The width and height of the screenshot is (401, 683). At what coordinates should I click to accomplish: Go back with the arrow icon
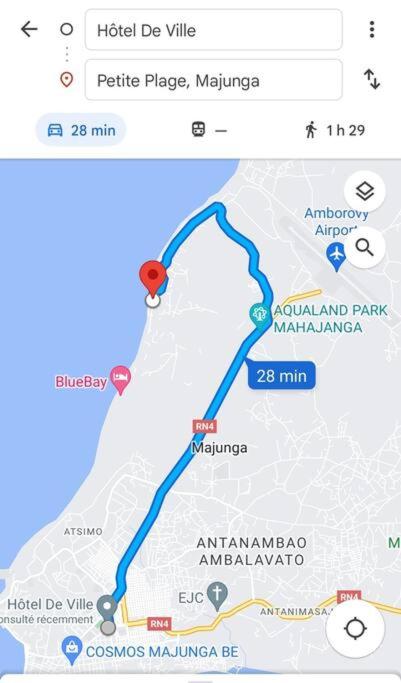click(x=29, y=30)
